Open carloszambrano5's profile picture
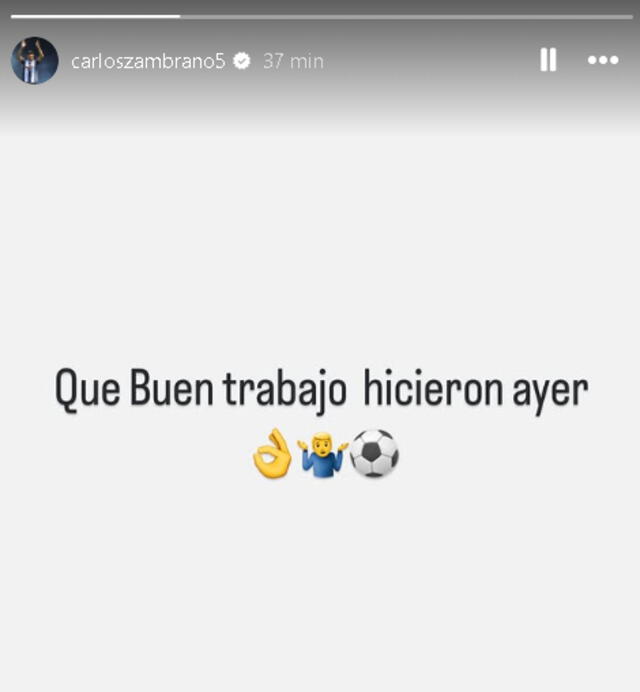Screen dimensions: 640x692 [34, 61]
